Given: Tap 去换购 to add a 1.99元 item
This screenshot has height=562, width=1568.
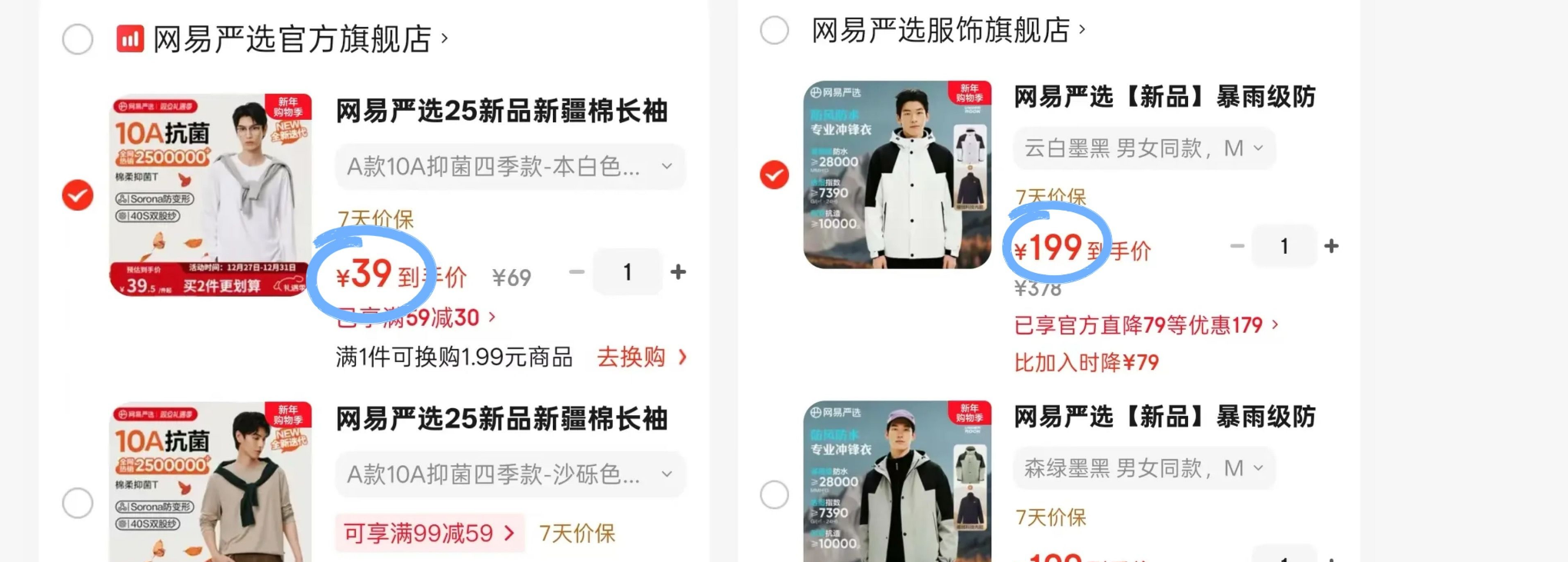Looking at the screenshot, I should [x=641, y=357].
